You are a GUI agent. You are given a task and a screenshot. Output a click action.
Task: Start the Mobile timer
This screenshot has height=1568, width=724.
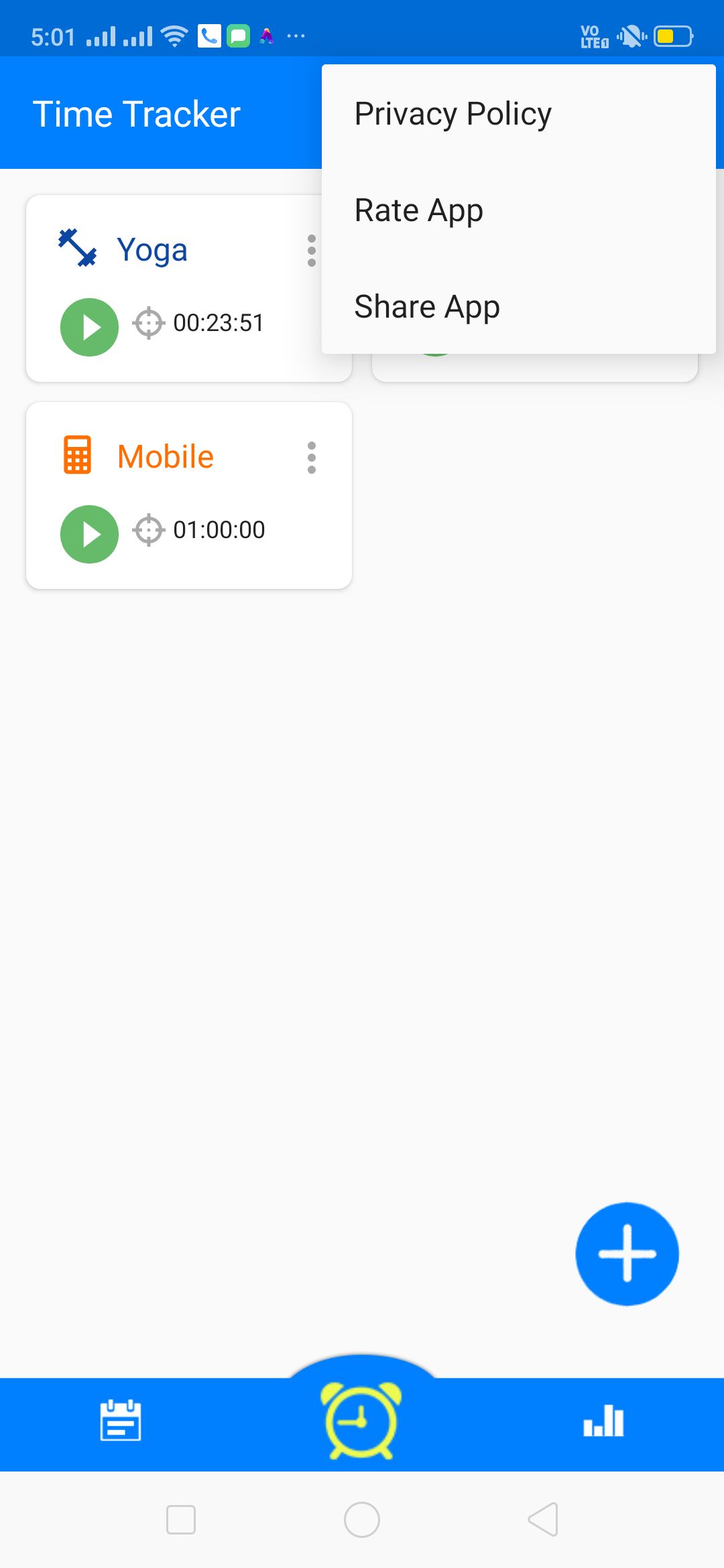point(89,534)
